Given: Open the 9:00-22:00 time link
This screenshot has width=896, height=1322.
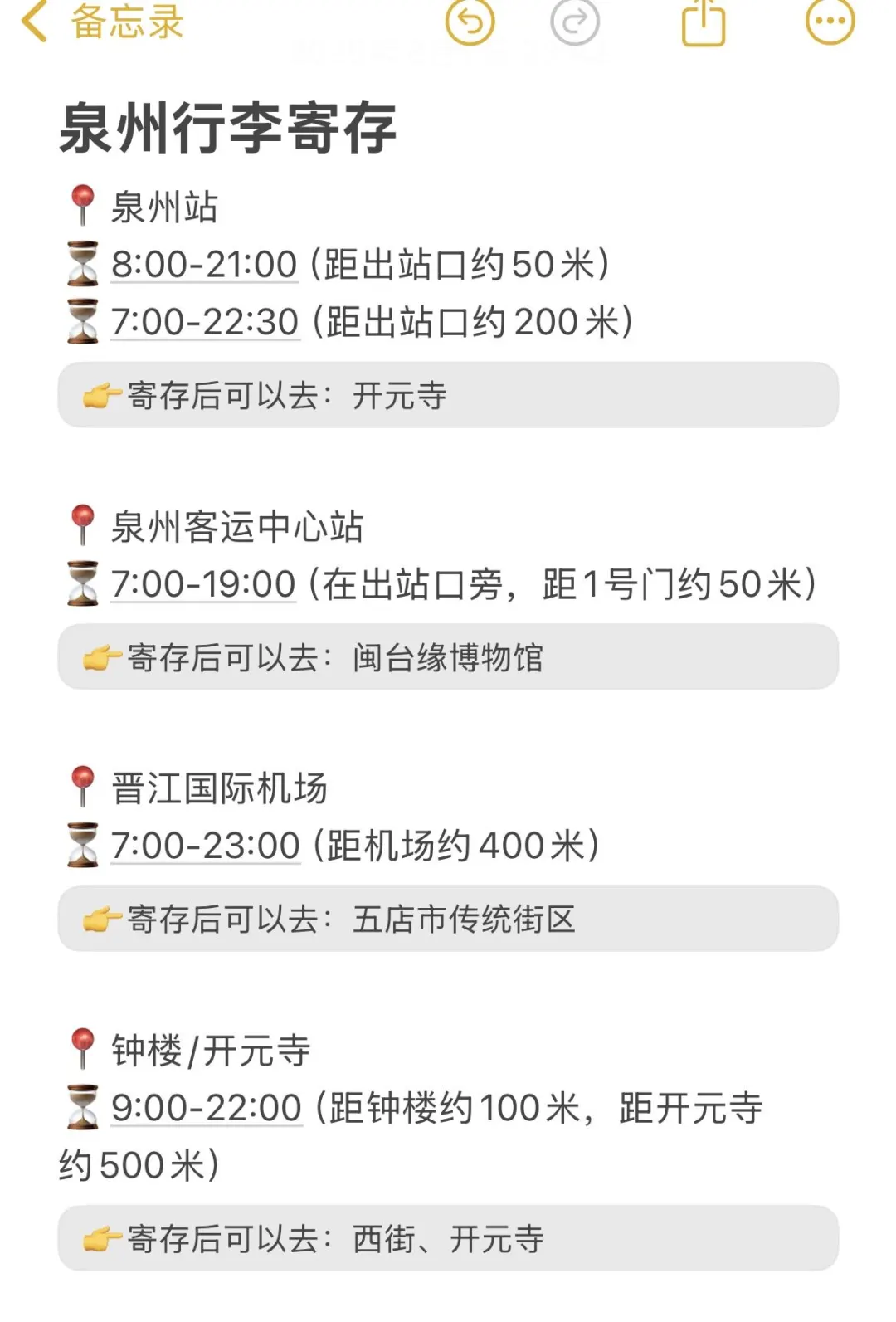Looking at the screenshot, I should click(x=207, y=1108).
